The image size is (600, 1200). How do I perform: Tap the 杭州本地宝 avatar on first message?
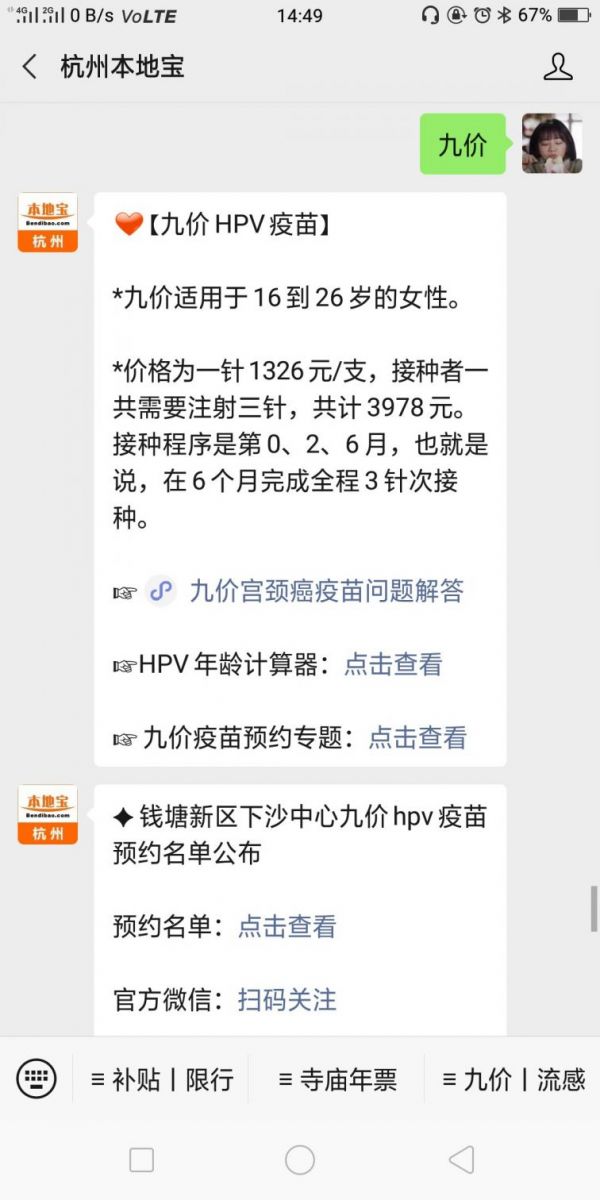(x=47, y=222)
